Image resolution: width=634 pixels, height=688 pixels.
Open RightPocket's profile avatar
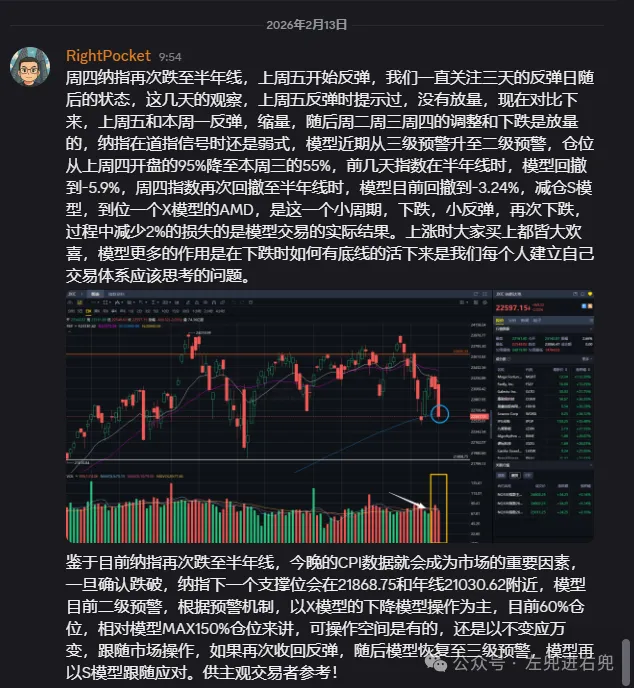30,67
